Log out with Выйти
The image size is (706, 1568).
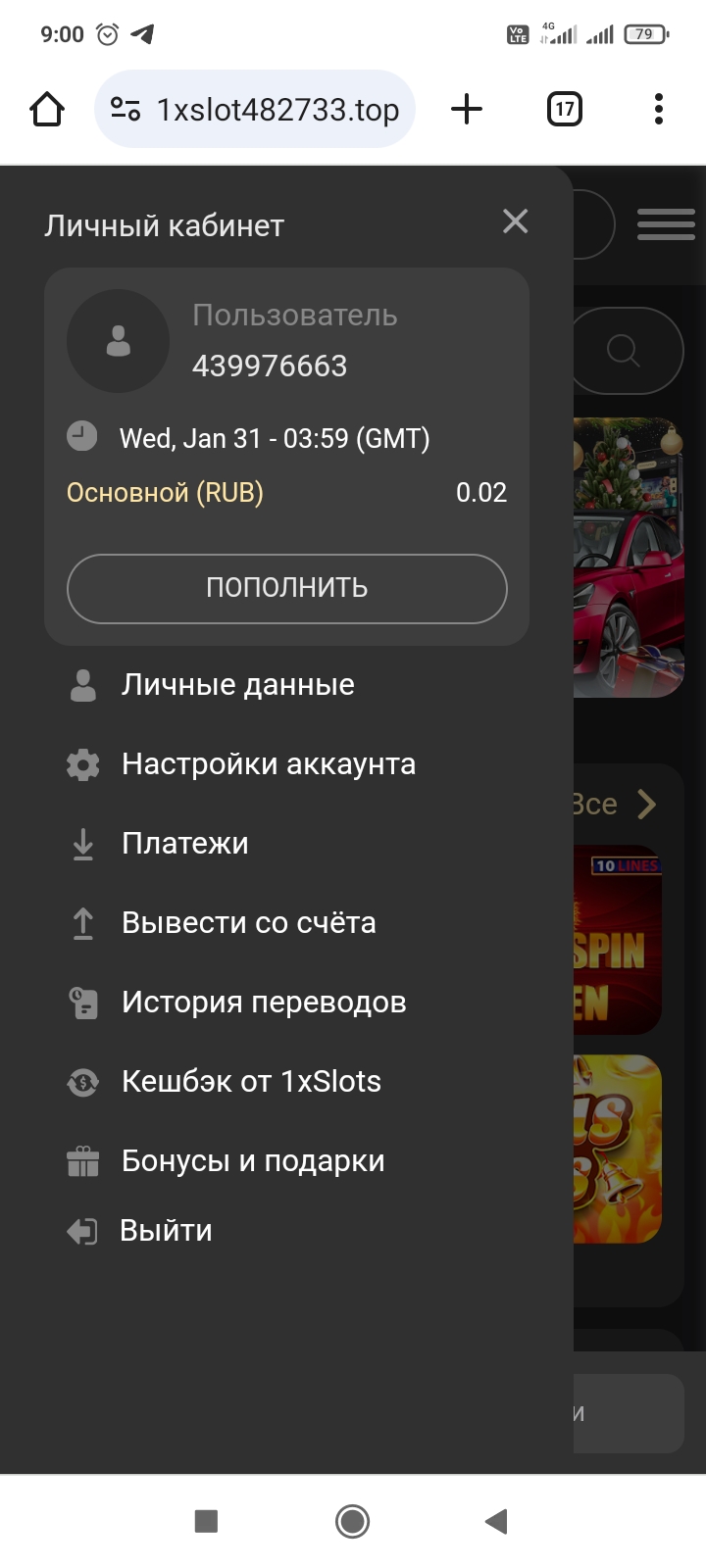(165, 1231)
